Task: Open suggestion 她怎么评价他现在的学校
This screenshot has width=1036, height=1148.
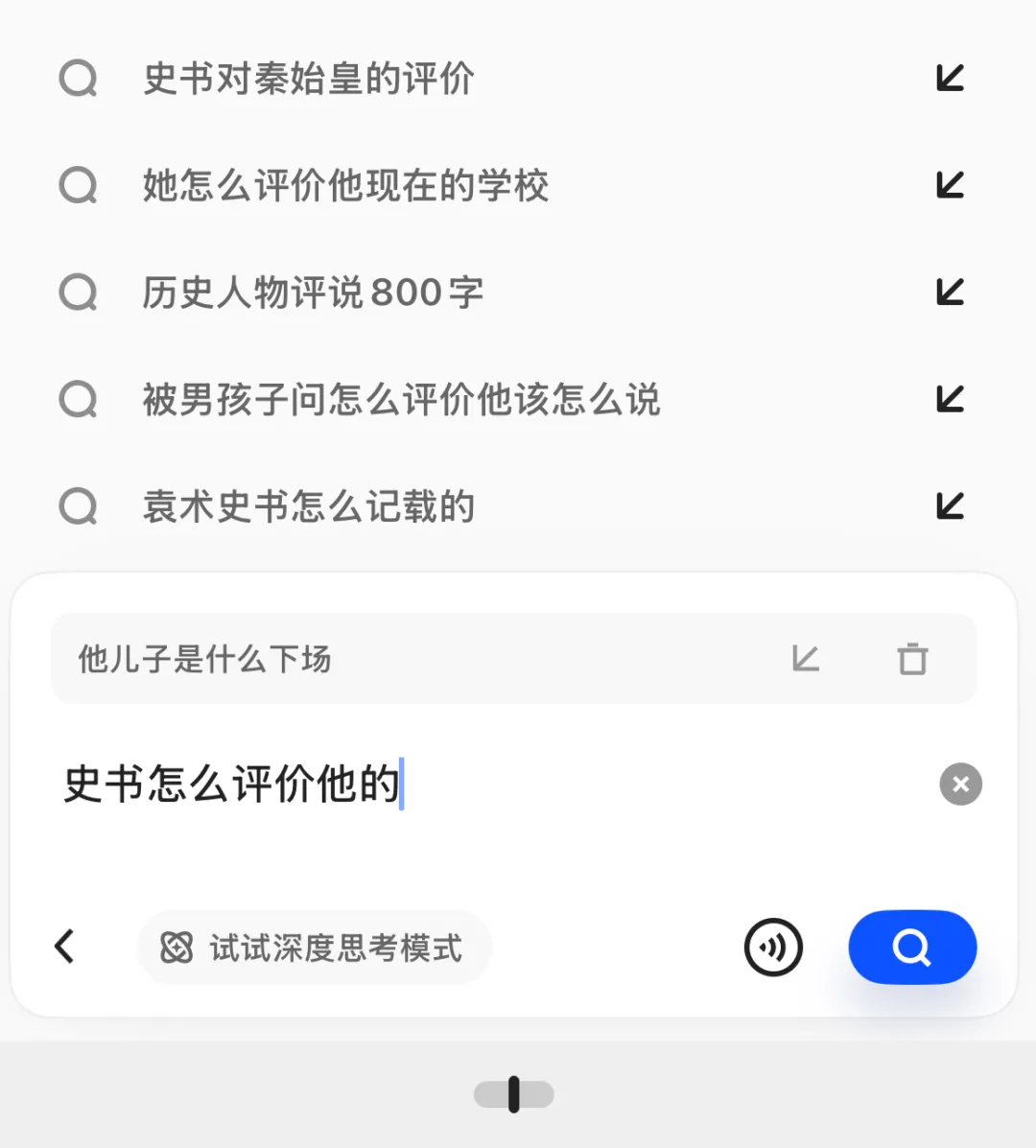Action: point(345,185)
